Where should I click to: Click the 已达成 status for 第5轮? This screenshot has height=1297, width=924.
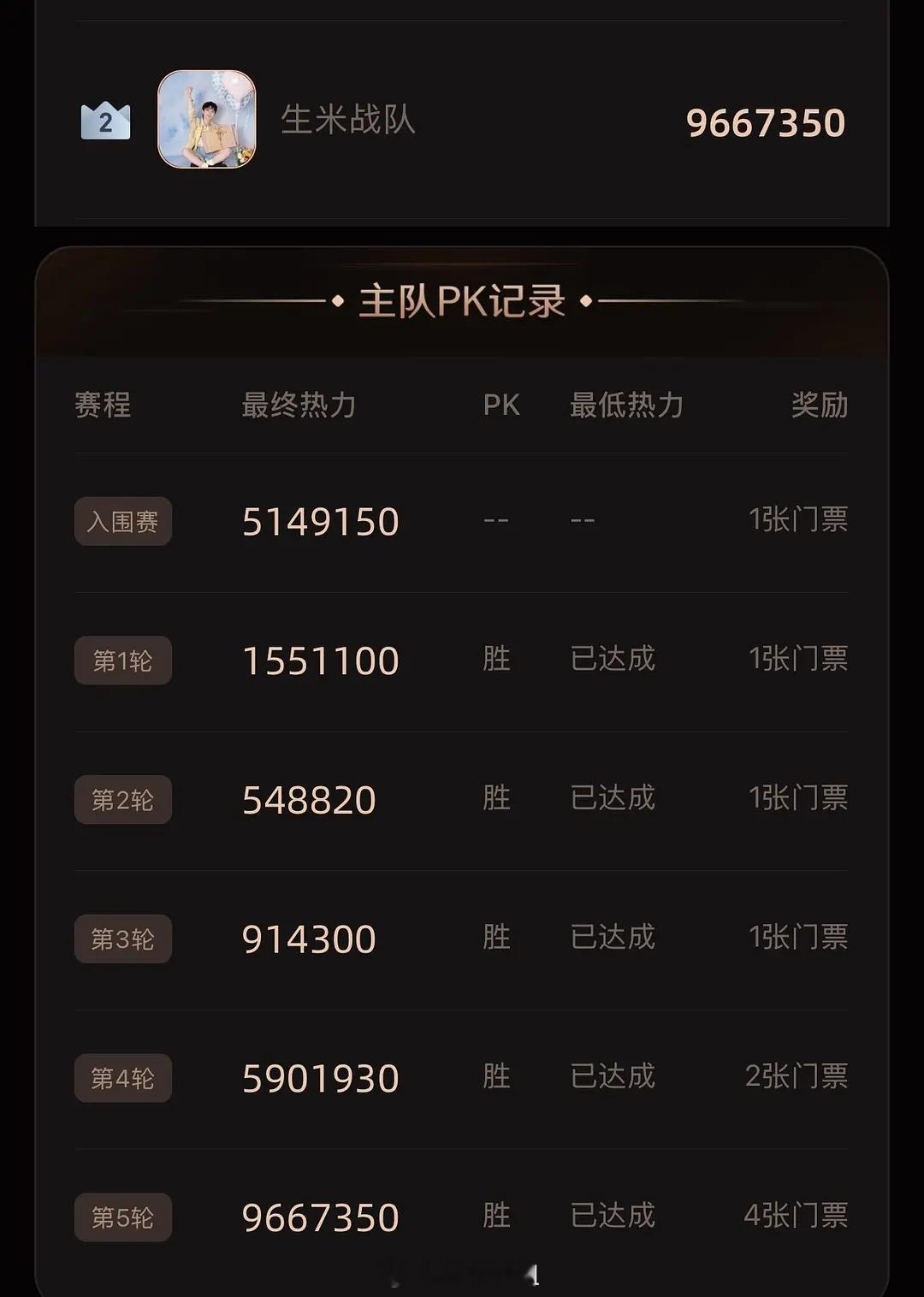tap(611, 1216)
